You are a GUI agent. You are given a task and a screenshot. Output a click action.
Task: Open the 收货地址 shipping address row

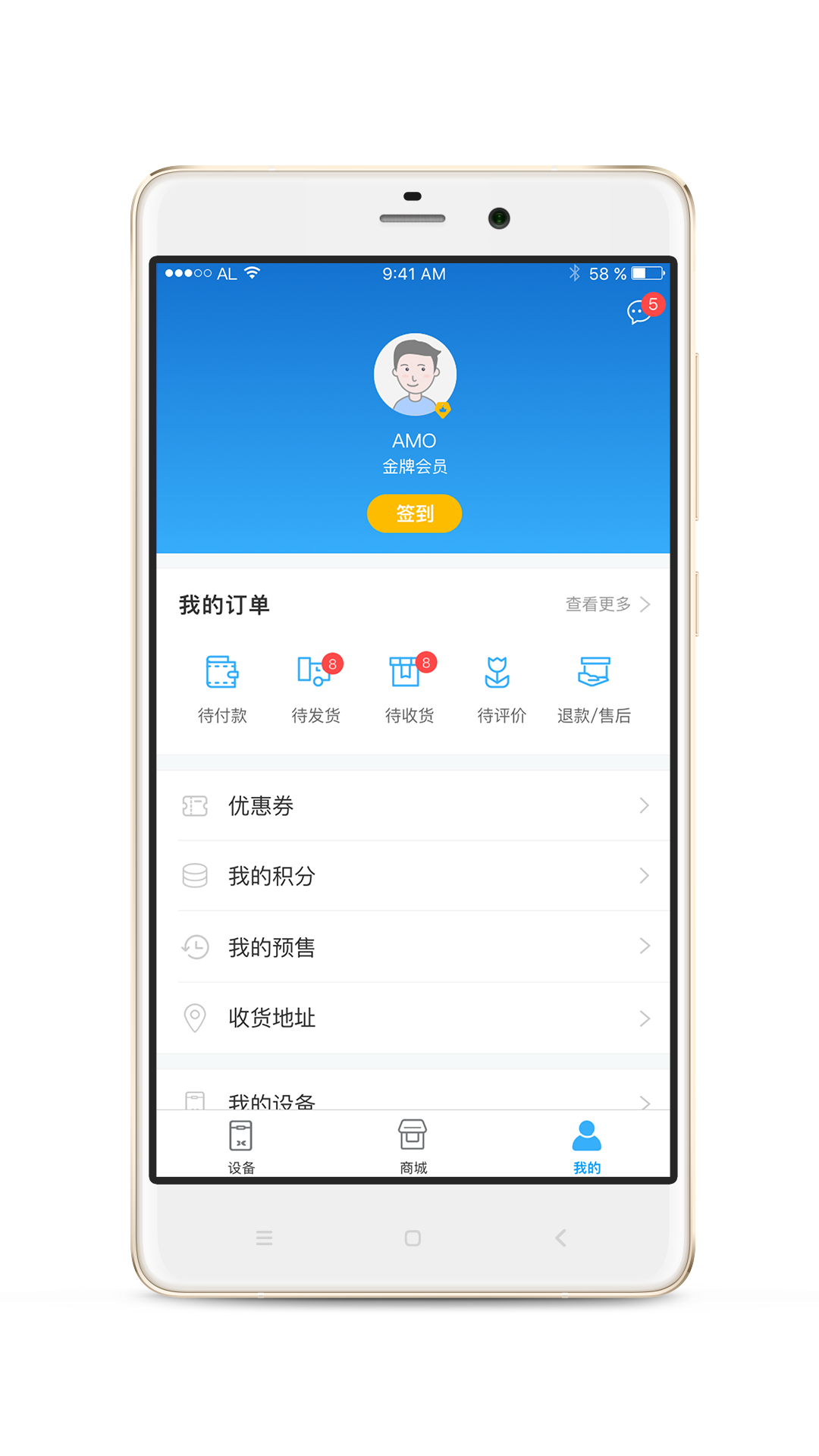click(413, 1018)
